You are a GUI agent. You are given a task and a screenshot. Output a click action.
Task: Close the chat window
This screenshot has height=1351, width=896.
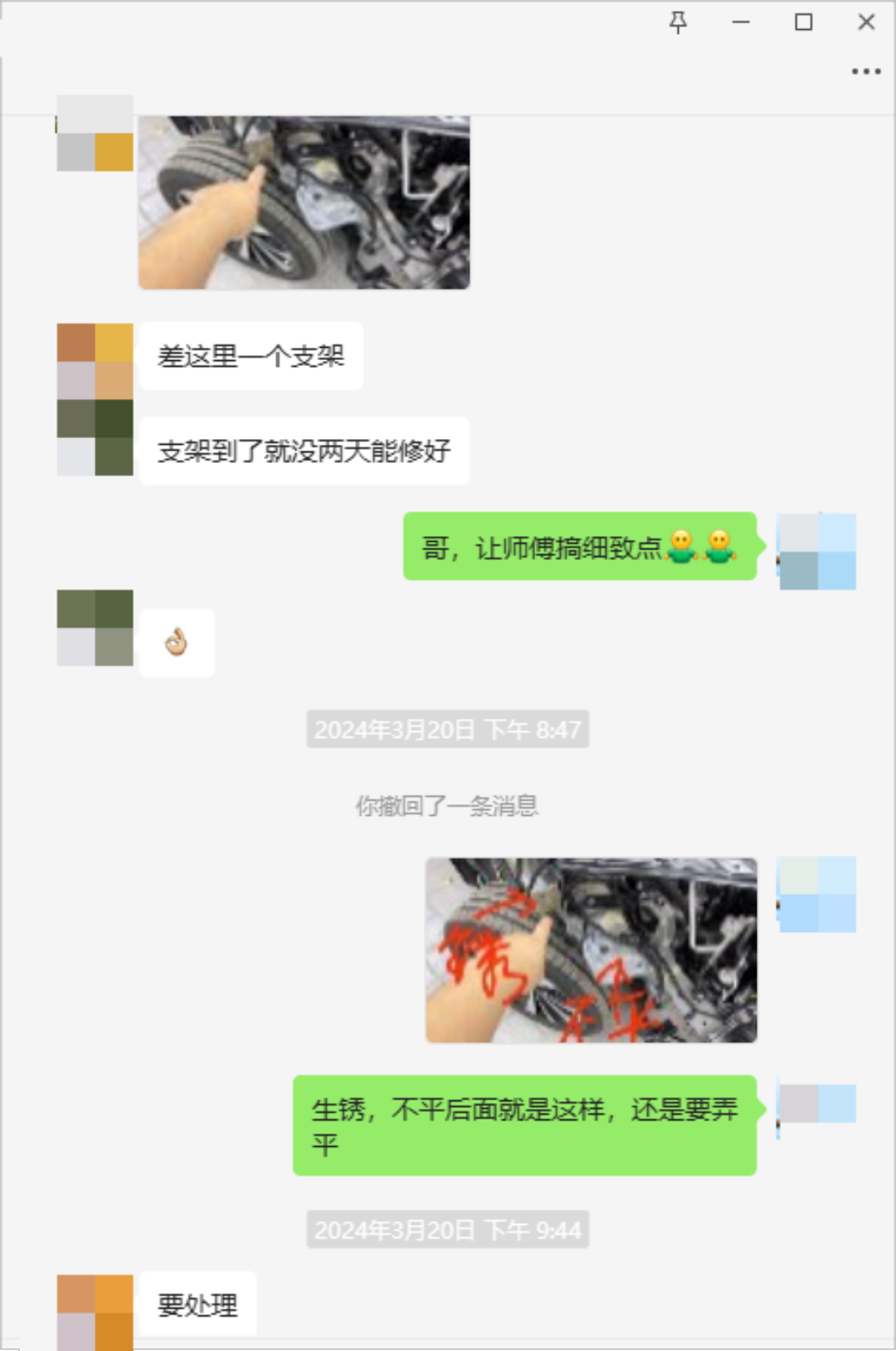tap(866, 22)
